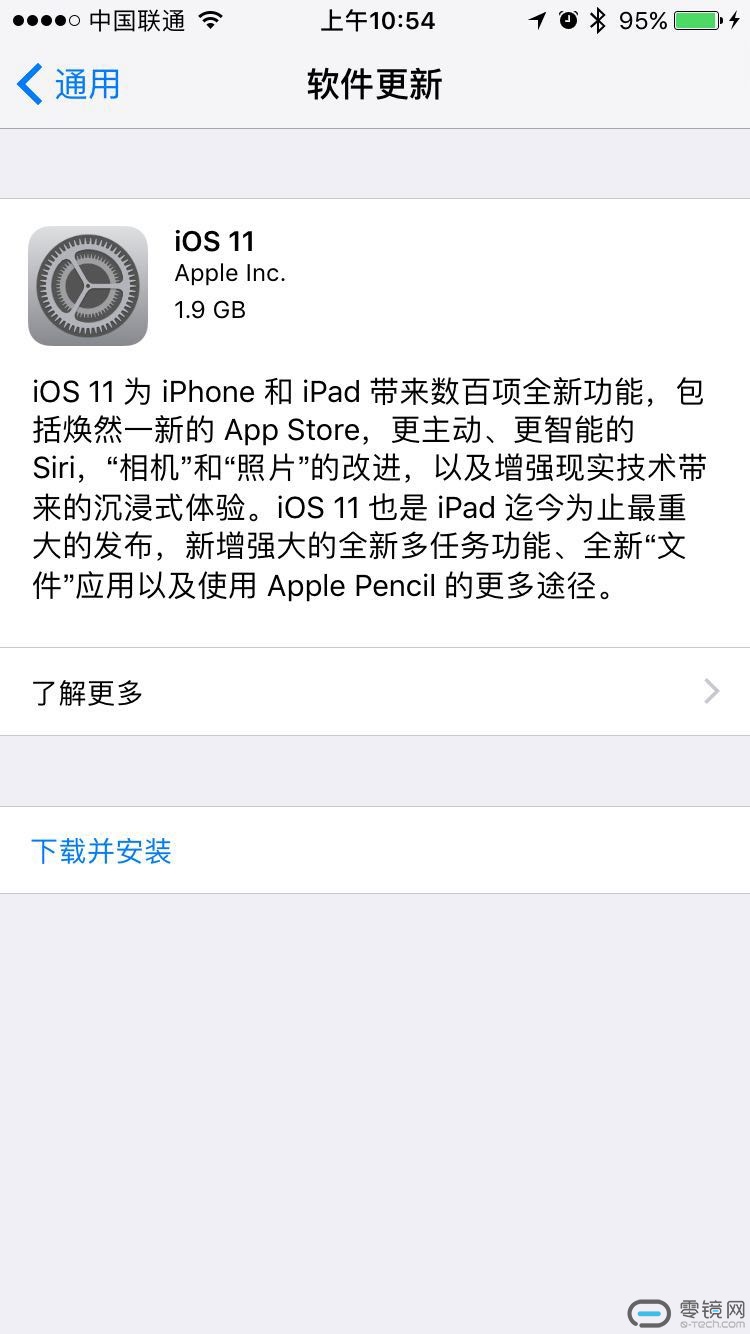Open the 了解更多 row

click(374, 692)
